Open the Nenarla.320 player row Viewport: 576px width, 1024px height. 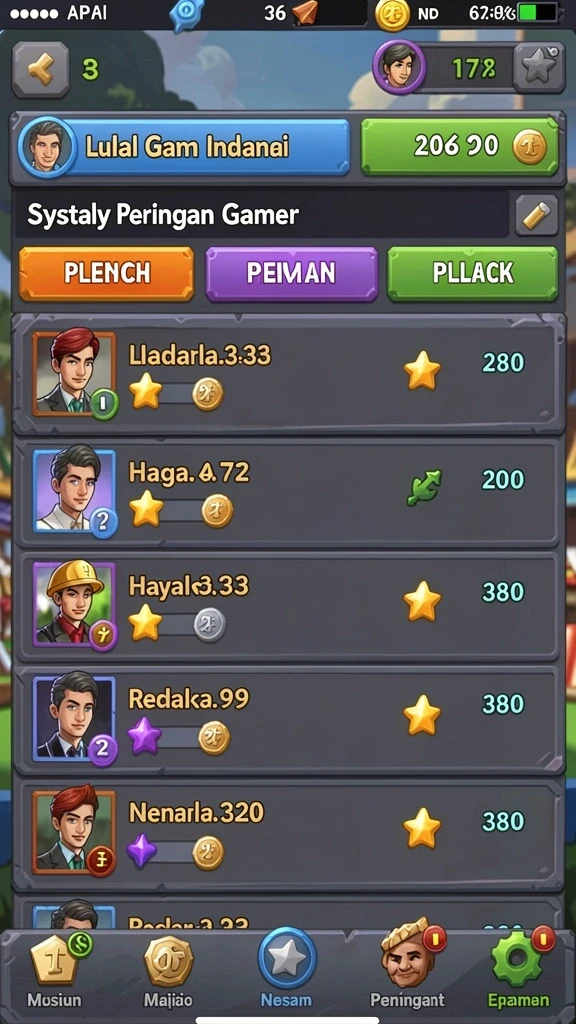pyautogui.click(x=288, y=833)
